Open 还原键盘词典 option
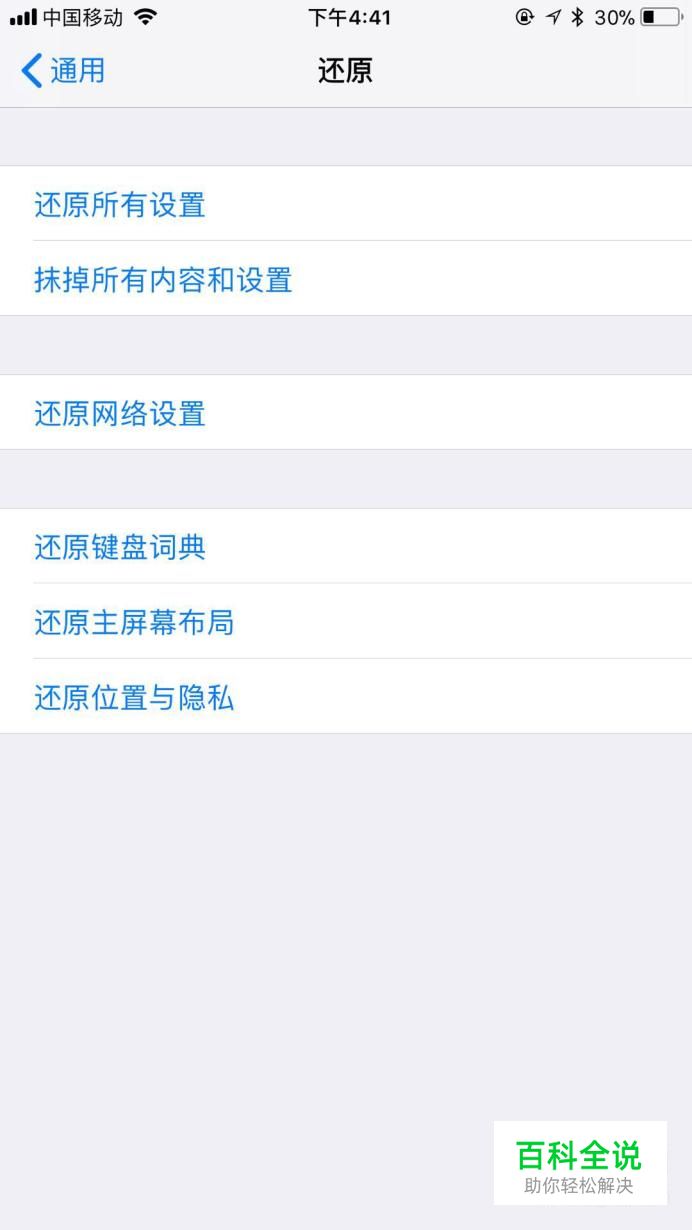The height and width of the screenshot is (1230, 692). pos(346,547)
